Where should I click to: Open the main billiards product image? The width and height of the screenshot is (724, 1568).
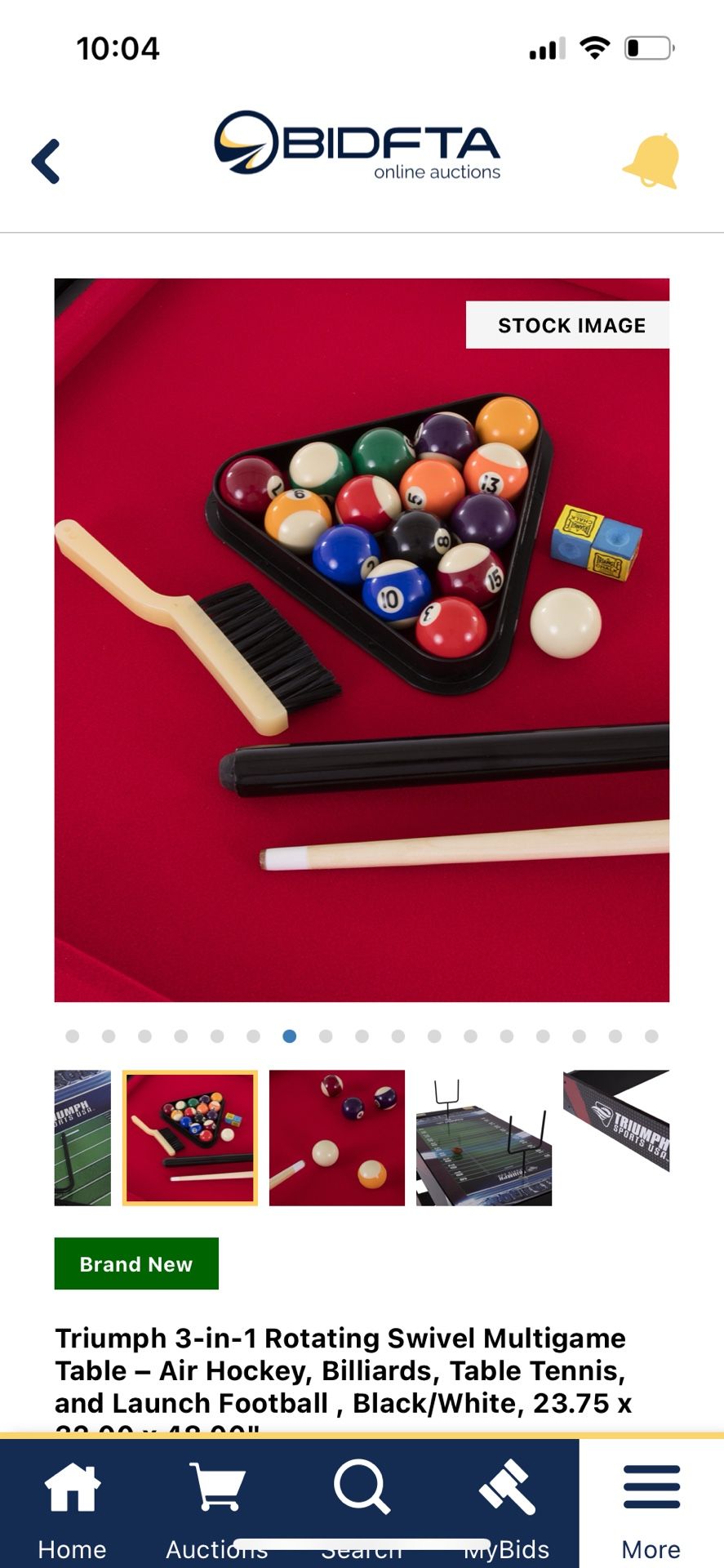point(362,639)
